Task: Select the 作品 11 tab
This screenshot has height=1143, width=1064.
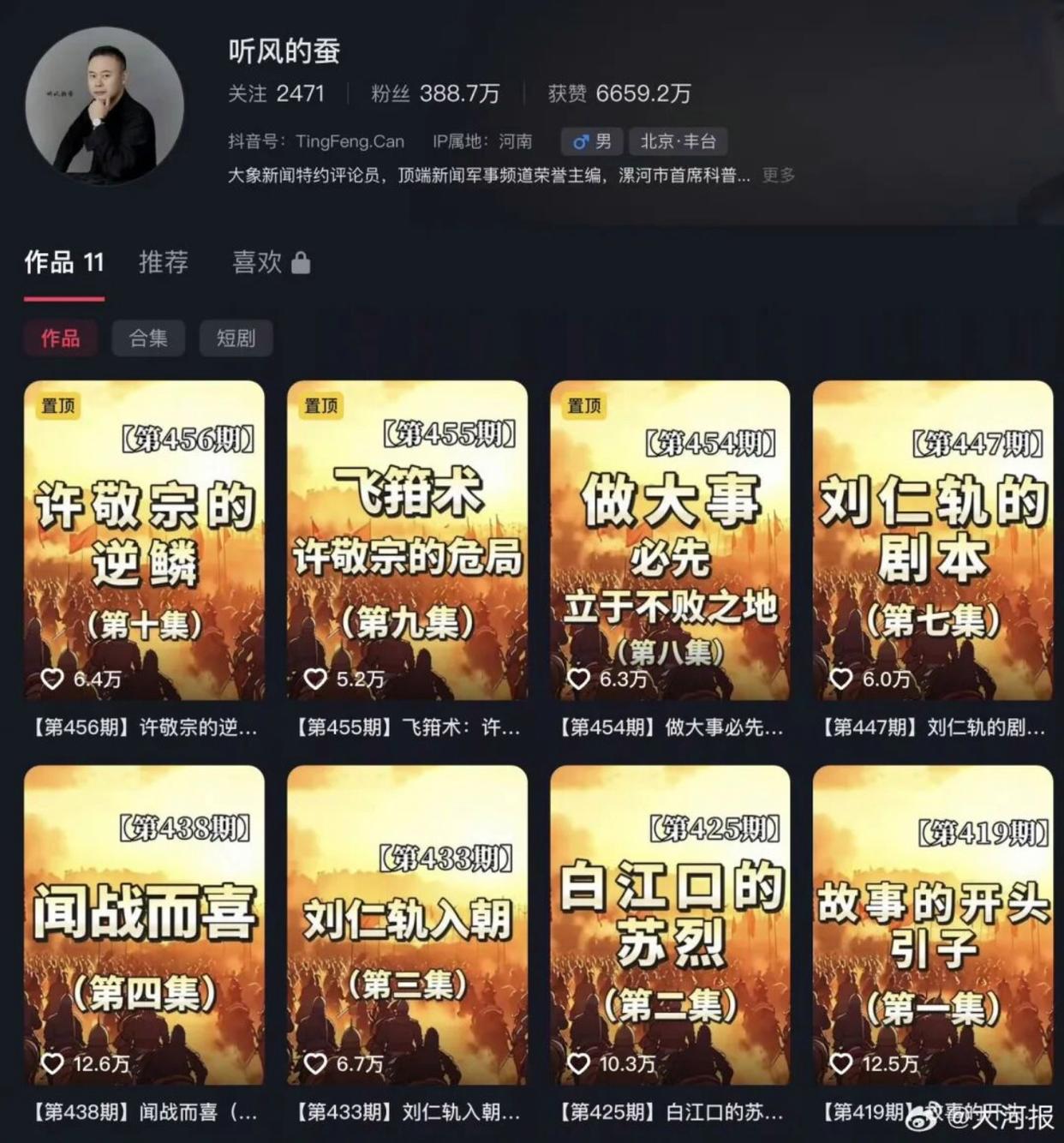Action: pos(64,262)
